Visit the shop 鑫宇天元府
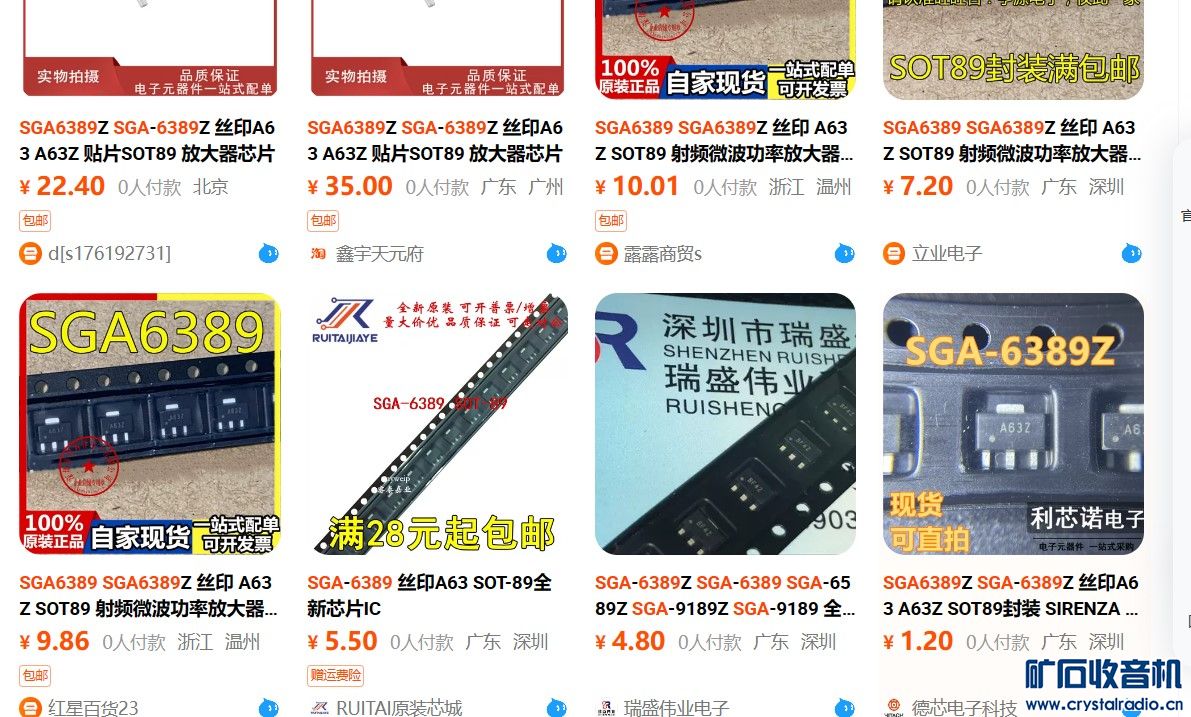The height and width of the screenshot is (717, 1191). [x=379, y=254]
